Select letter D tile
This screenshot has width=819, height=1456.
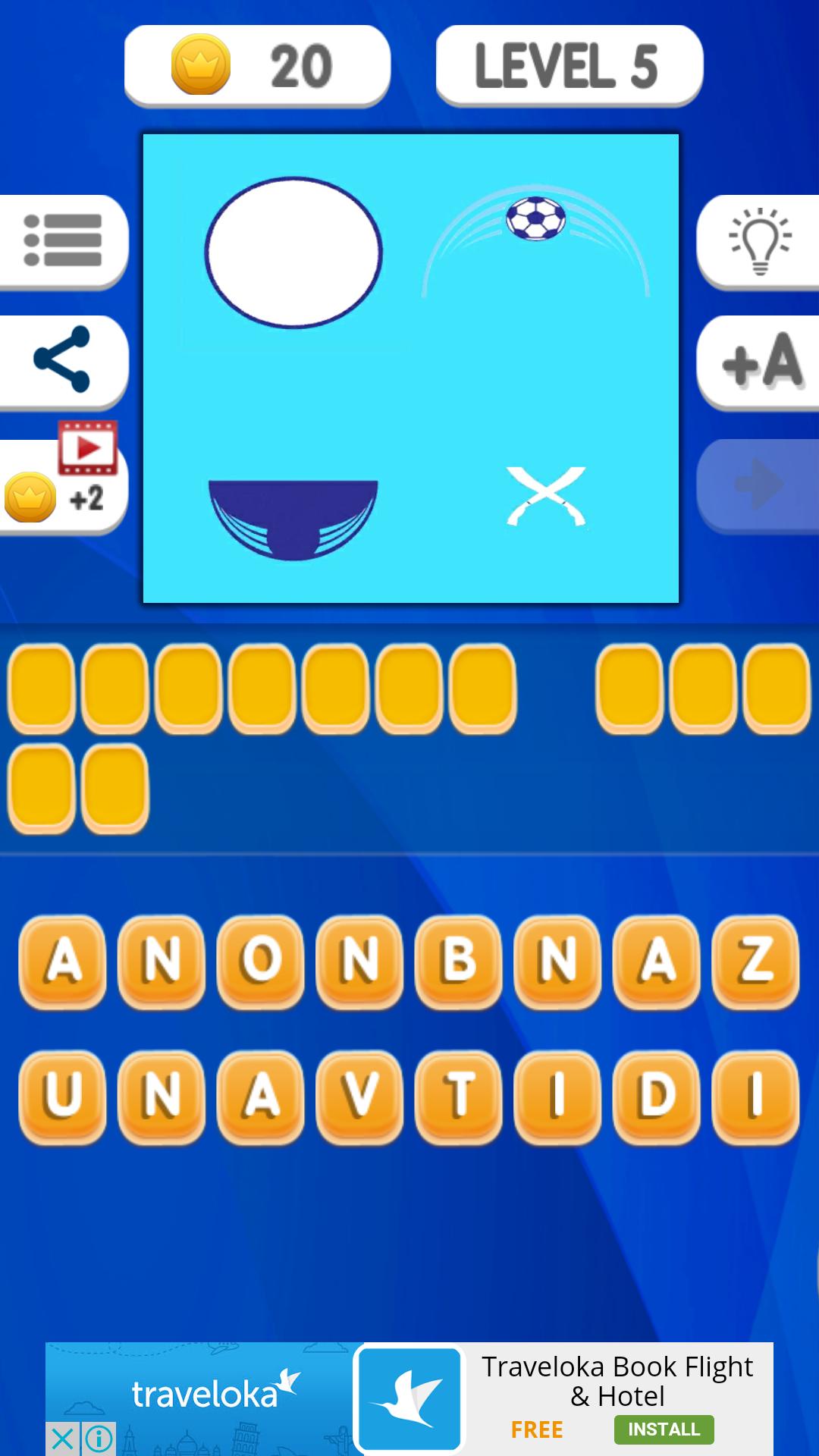pos(657,1097)
